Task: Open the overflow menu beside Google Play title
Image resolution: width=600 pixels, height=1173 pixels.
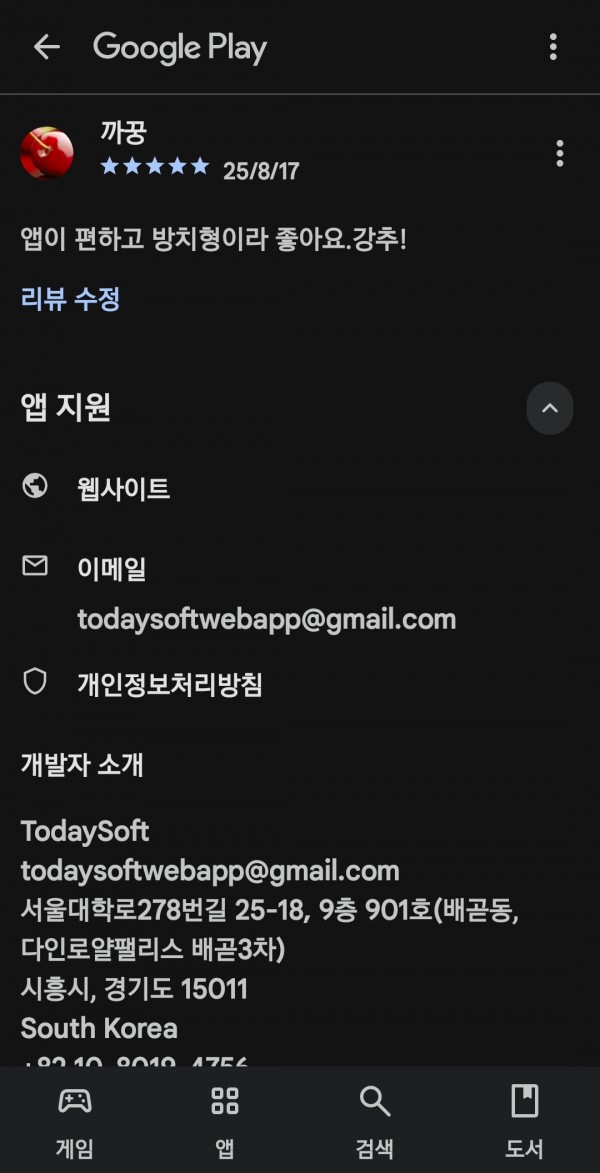Action: tap(553, 47)
